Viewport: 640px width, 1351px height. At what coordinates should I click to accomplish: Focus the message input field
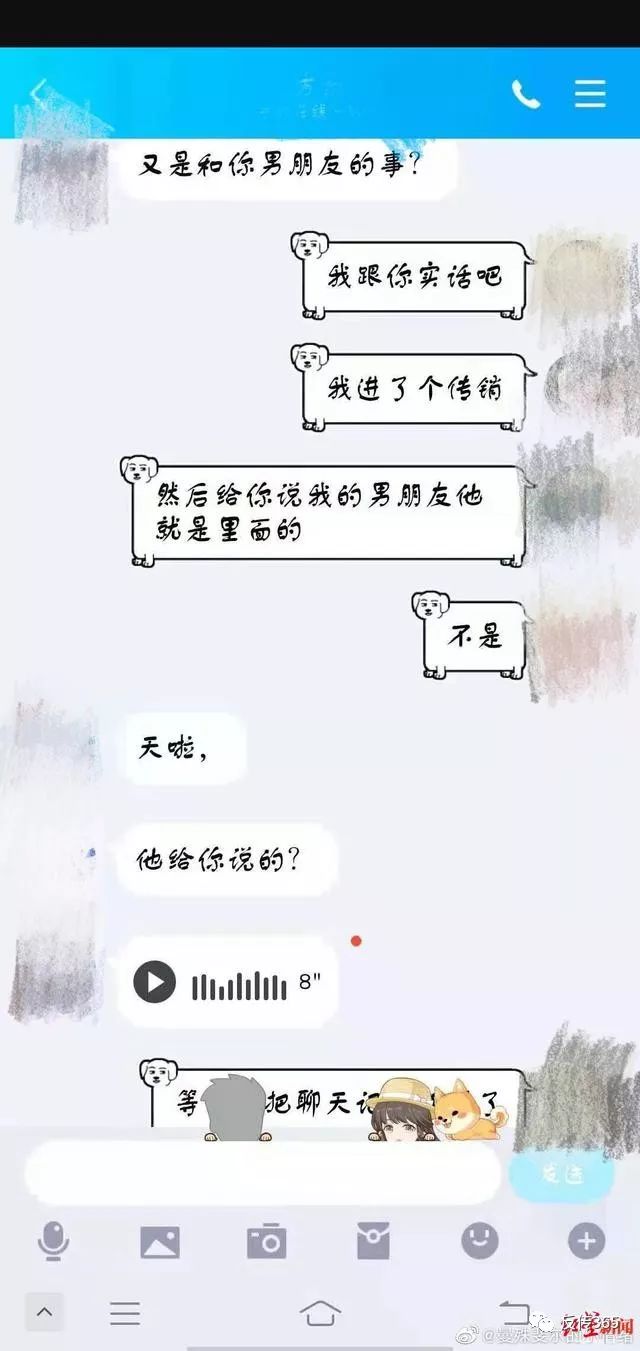(262, 1173)
